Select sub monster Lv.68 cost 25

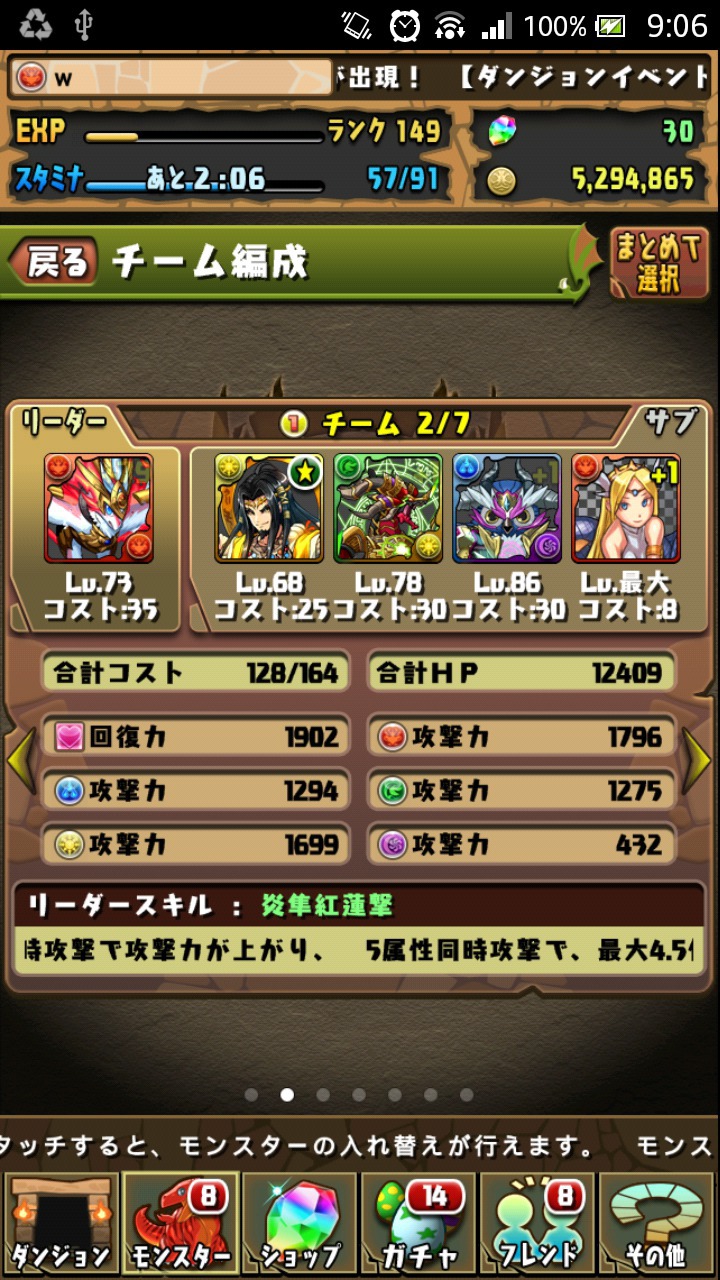(x=270, y=507)
